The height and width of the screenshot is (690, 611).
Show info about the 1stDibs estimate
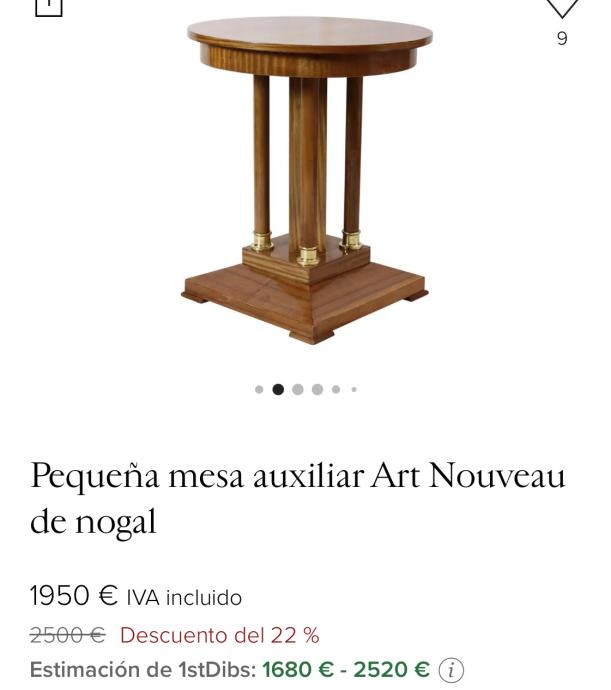pos(452,670)
